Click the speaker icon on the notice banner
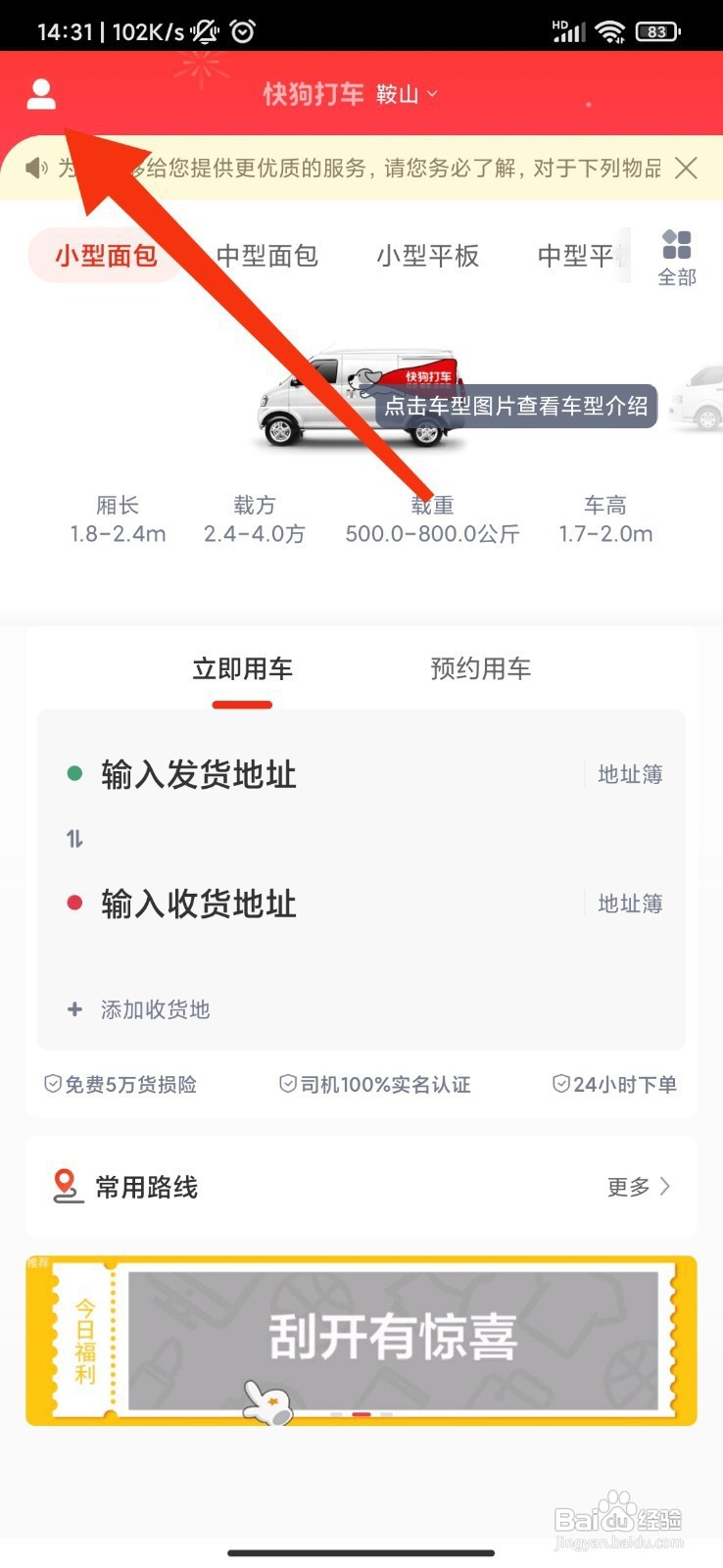The height and width of the screenshot is (1568, 723). [x=35, y=169]
